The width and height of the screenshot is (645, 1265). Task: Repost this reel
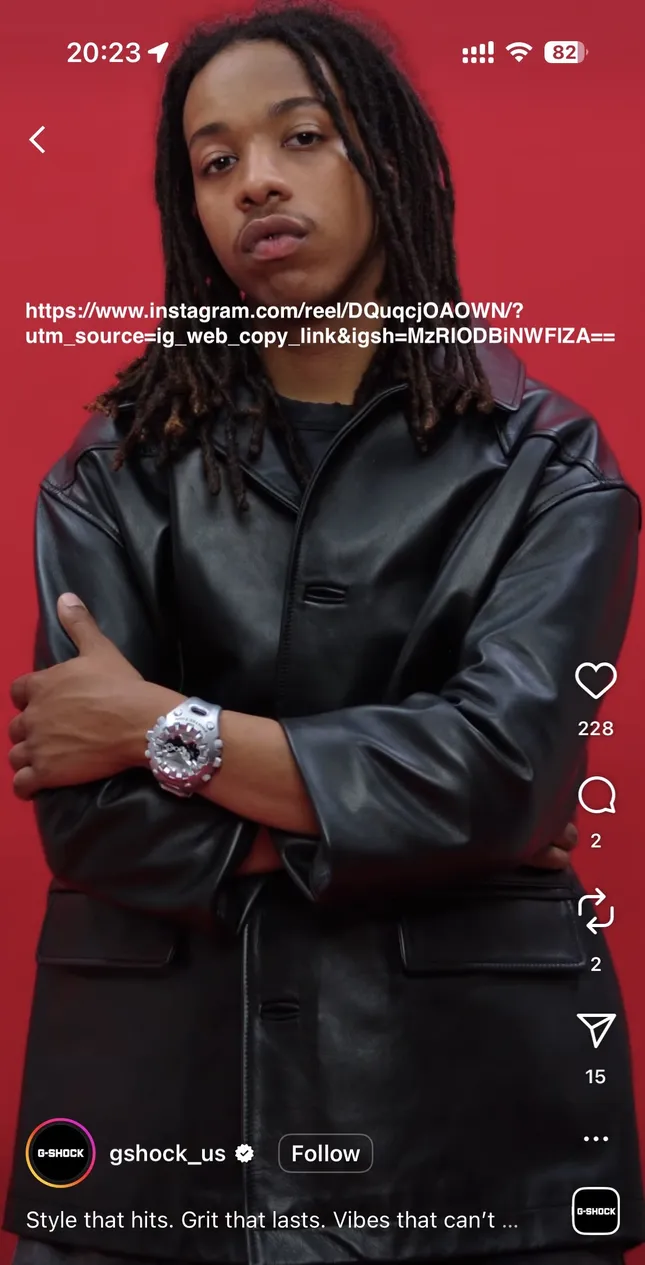(595, 913)
